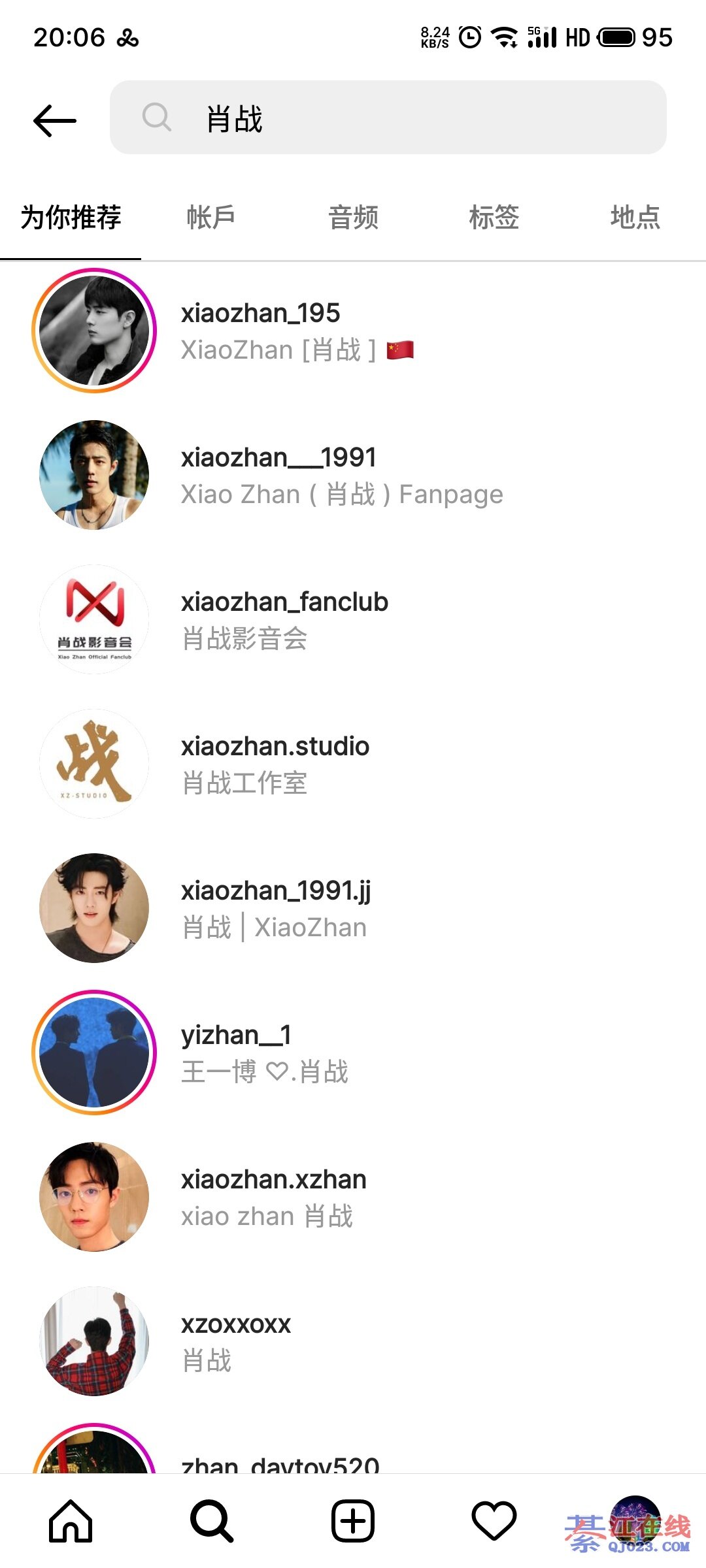Create a new post
The image size is (706, 1568).
[353, 1521]
